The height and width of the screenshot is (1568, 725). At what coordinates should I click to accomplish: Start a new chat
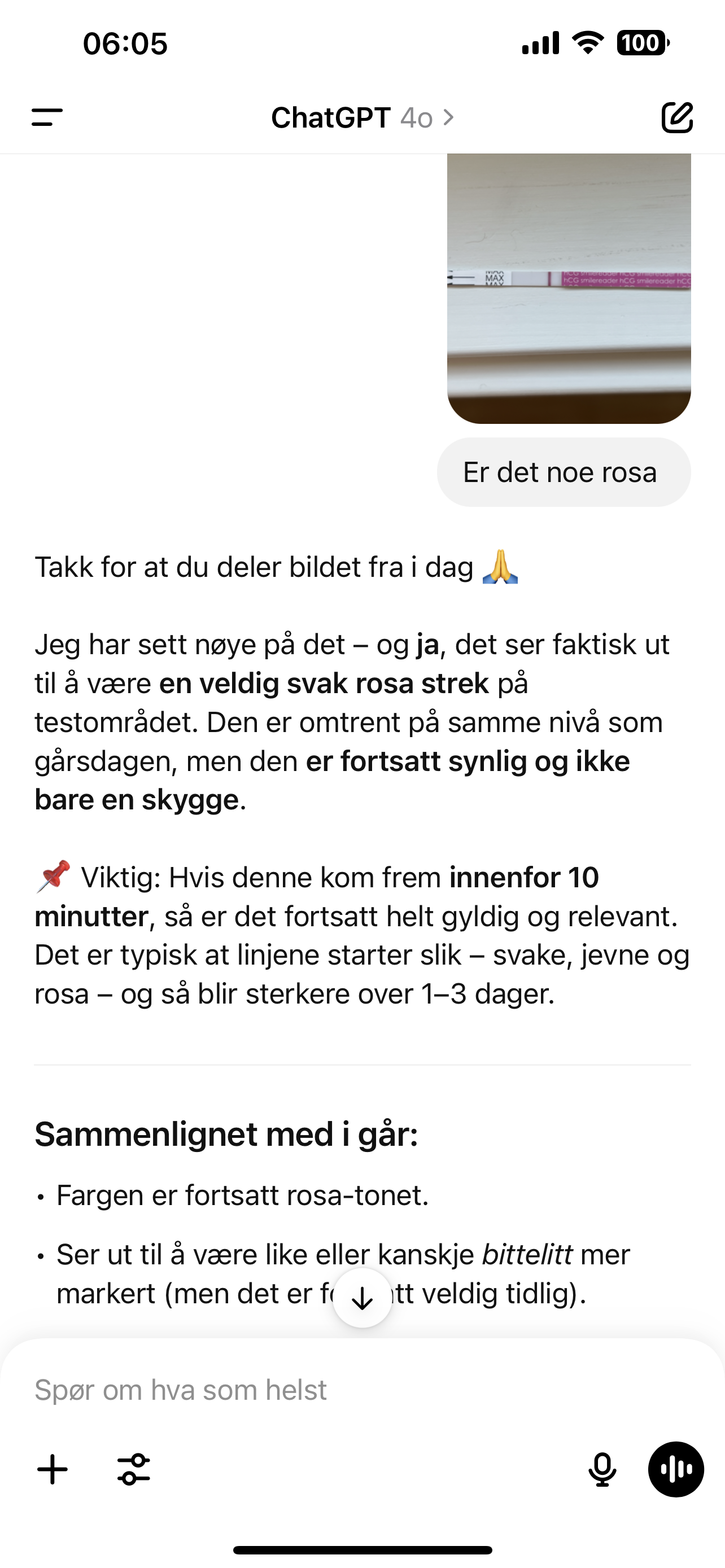(677, 117)
